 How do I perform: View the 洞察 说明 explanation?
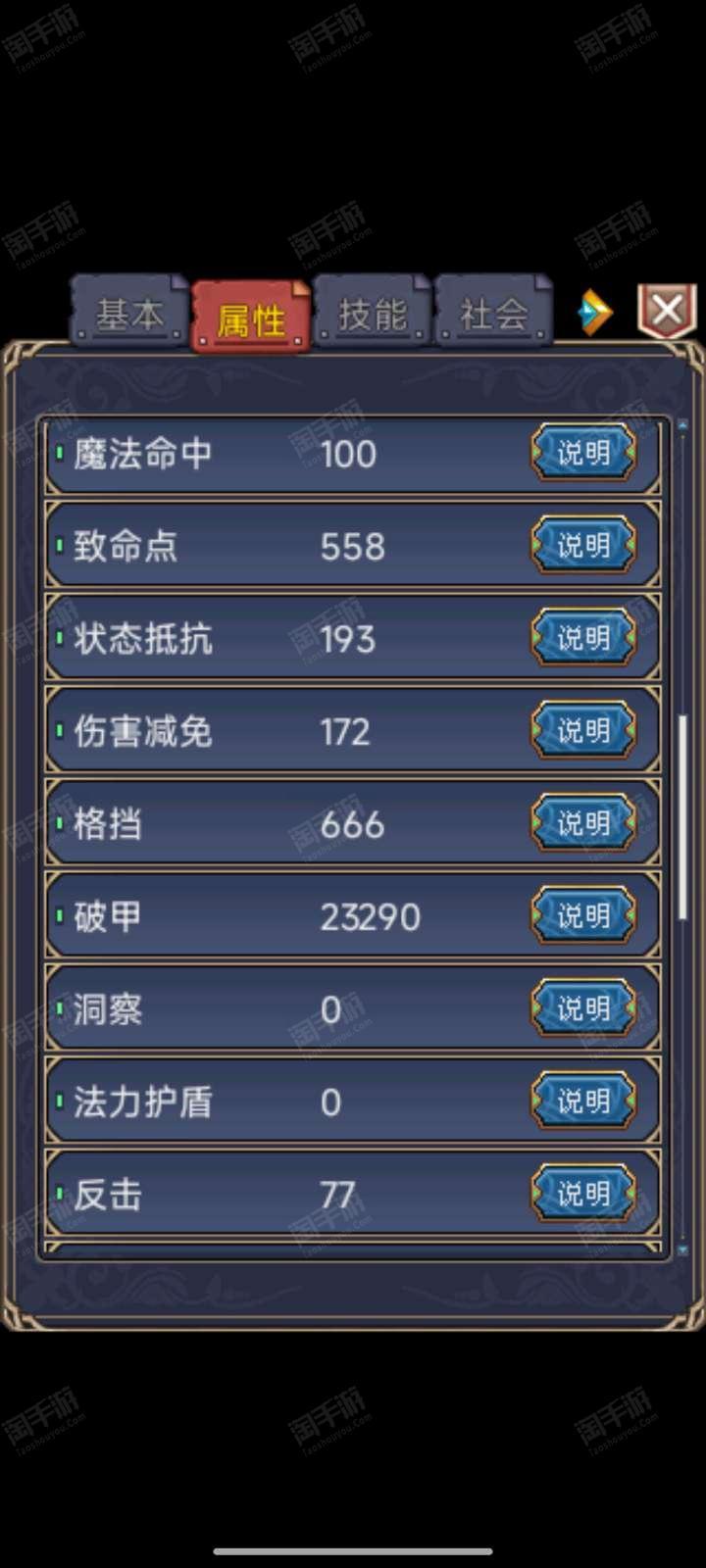tap(583, 1008)
